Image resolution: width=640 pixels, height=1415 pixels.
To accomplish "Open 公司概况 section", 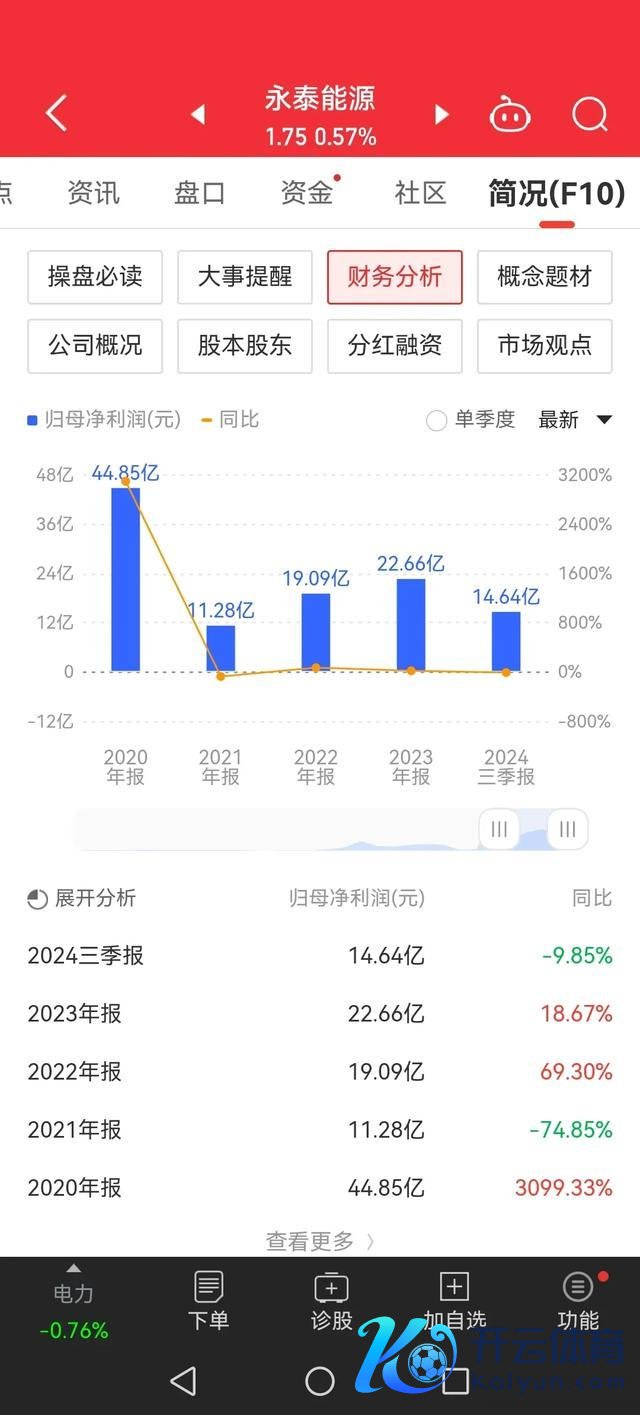I will (x=95, y=346).
